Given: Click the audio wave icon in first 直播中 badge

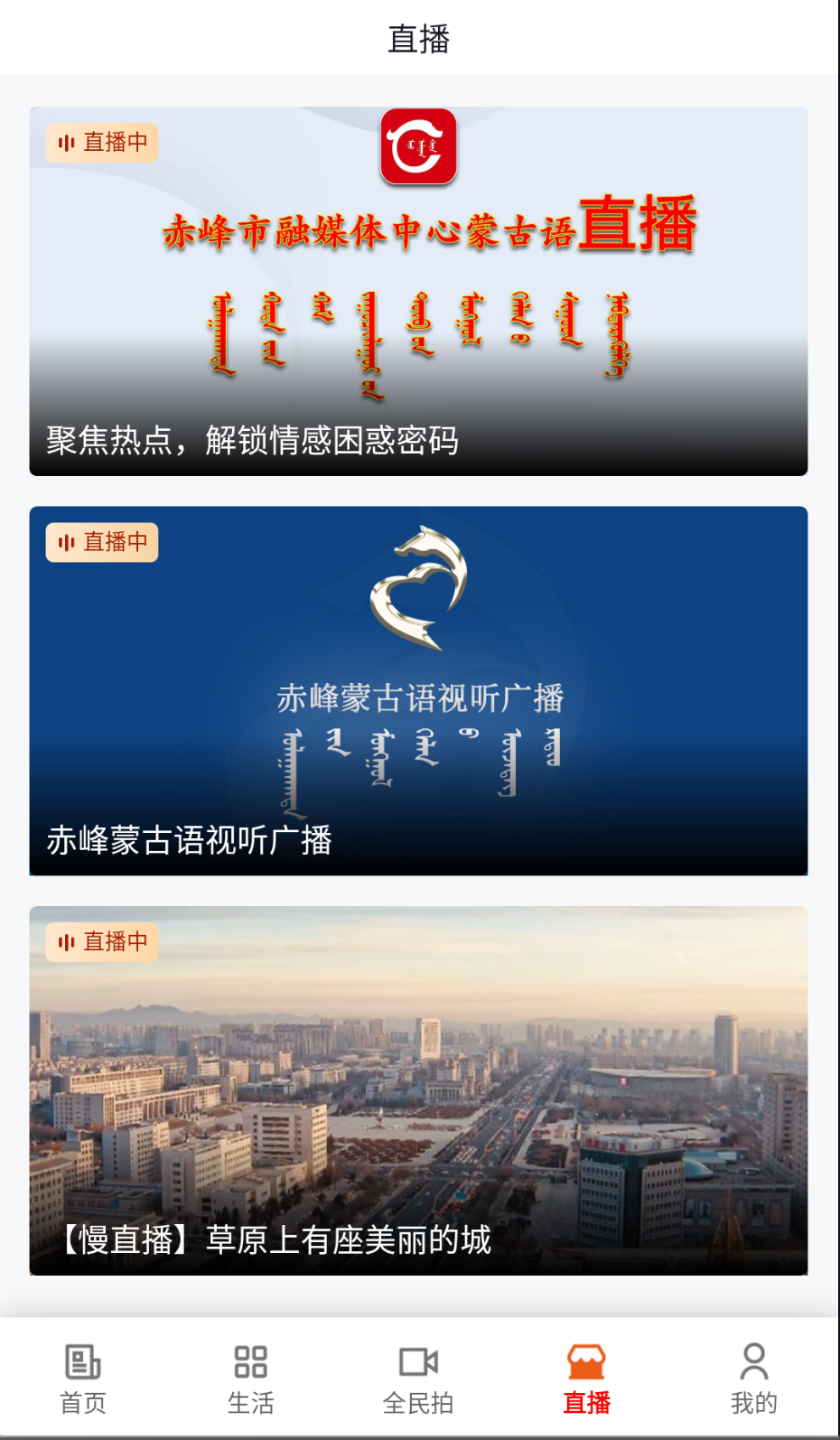Looking at the screenshot, I should pyautogui.click(x=65, y=142).
